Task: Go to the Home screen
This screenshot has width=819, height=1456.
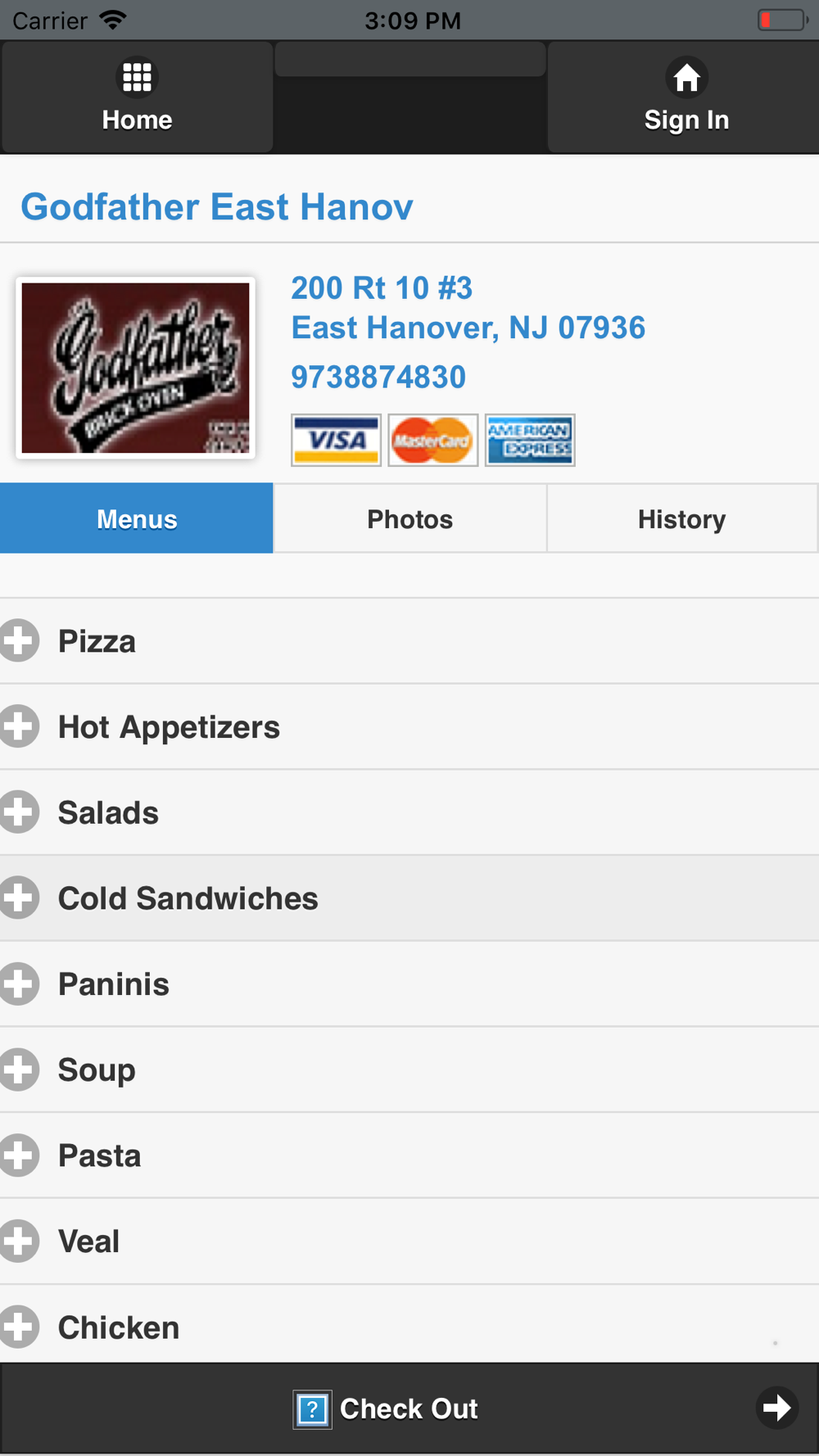Action: (137, 97)
